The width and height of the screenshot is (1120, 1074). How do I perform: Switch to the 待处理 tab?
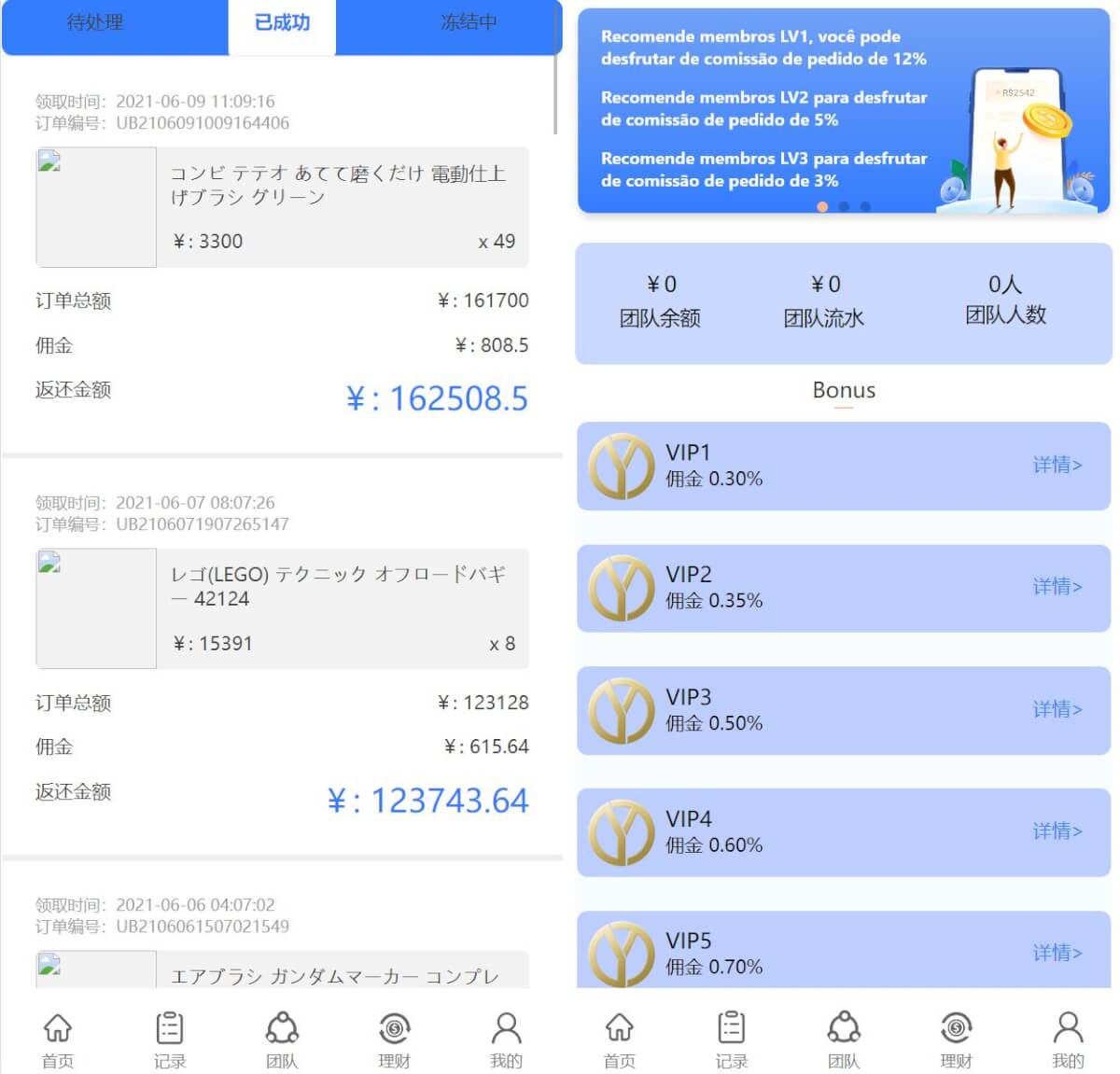(x=95, y=23)
